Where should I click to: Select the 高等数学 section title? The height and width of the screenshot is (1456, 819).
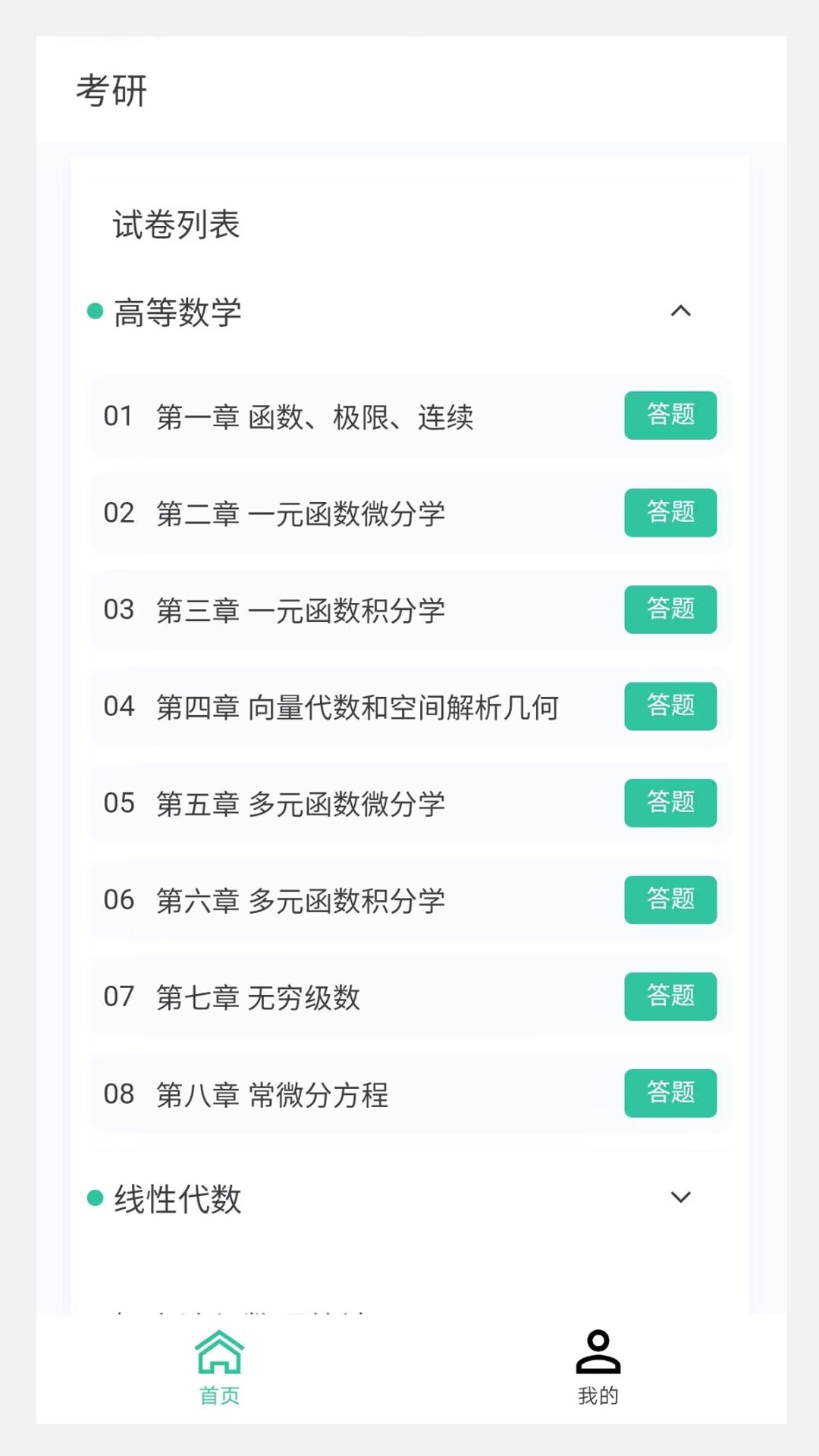click(178, 311)
